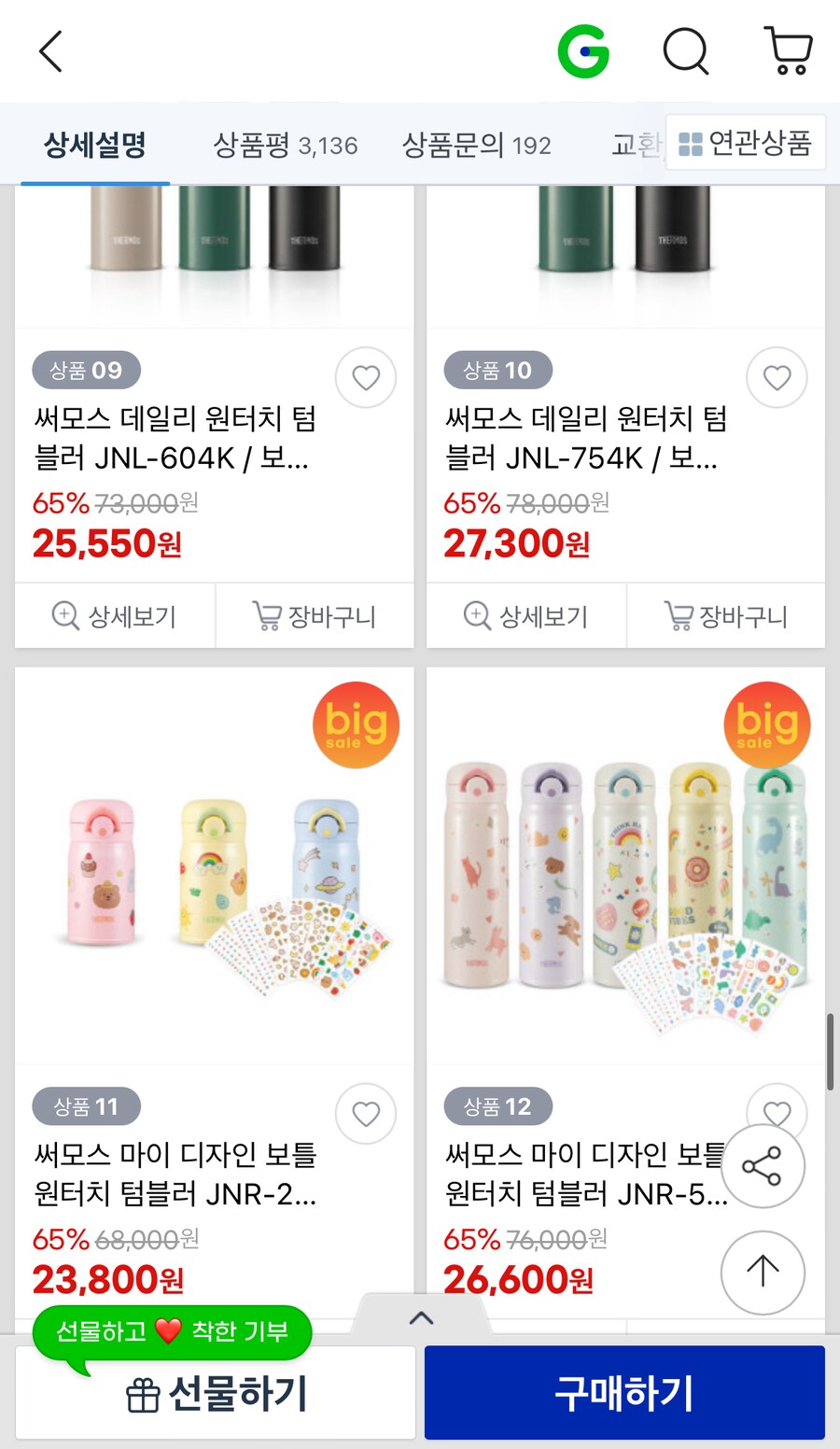Favorite product 09 with the heart
The image size is (840, 1449).
(366, 377)
